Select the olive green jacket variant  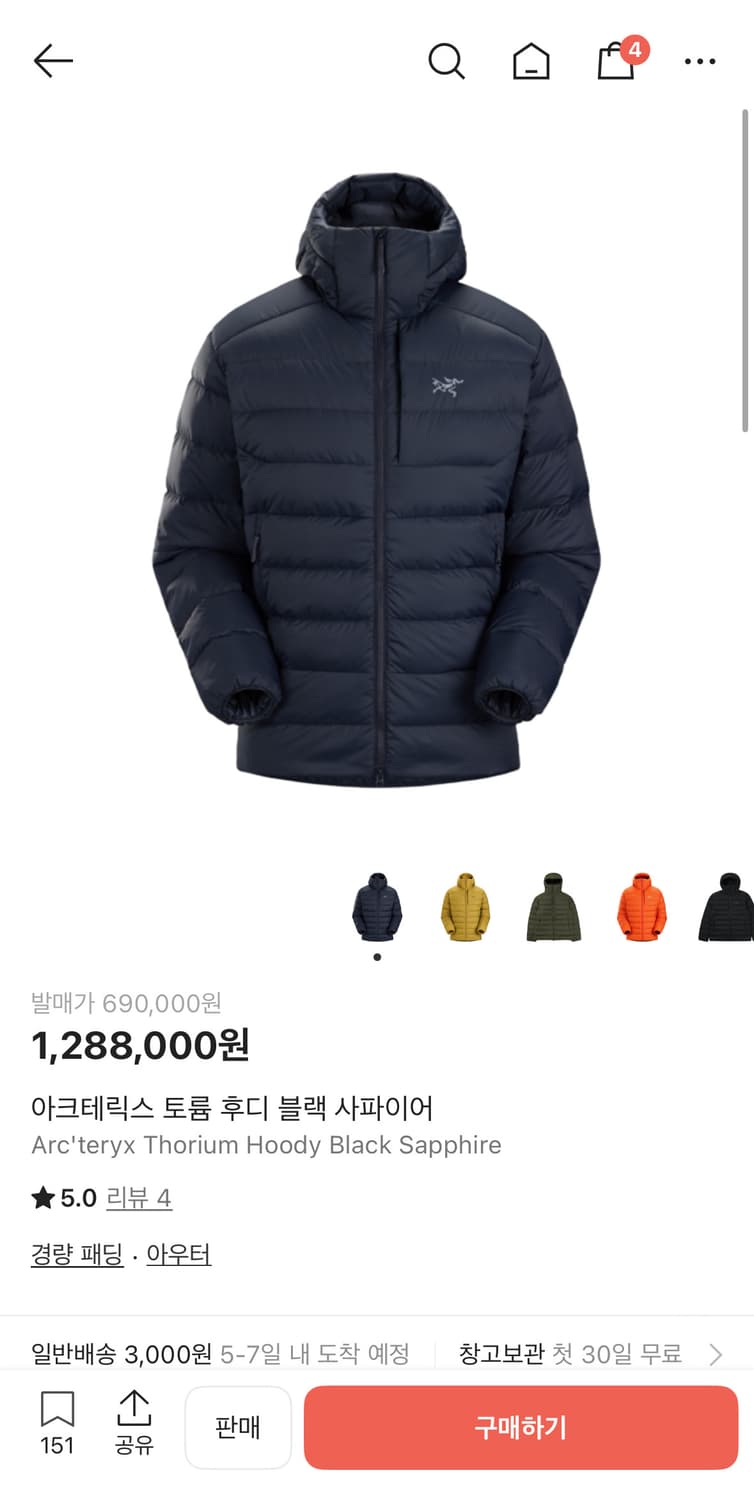coord(551,905)
